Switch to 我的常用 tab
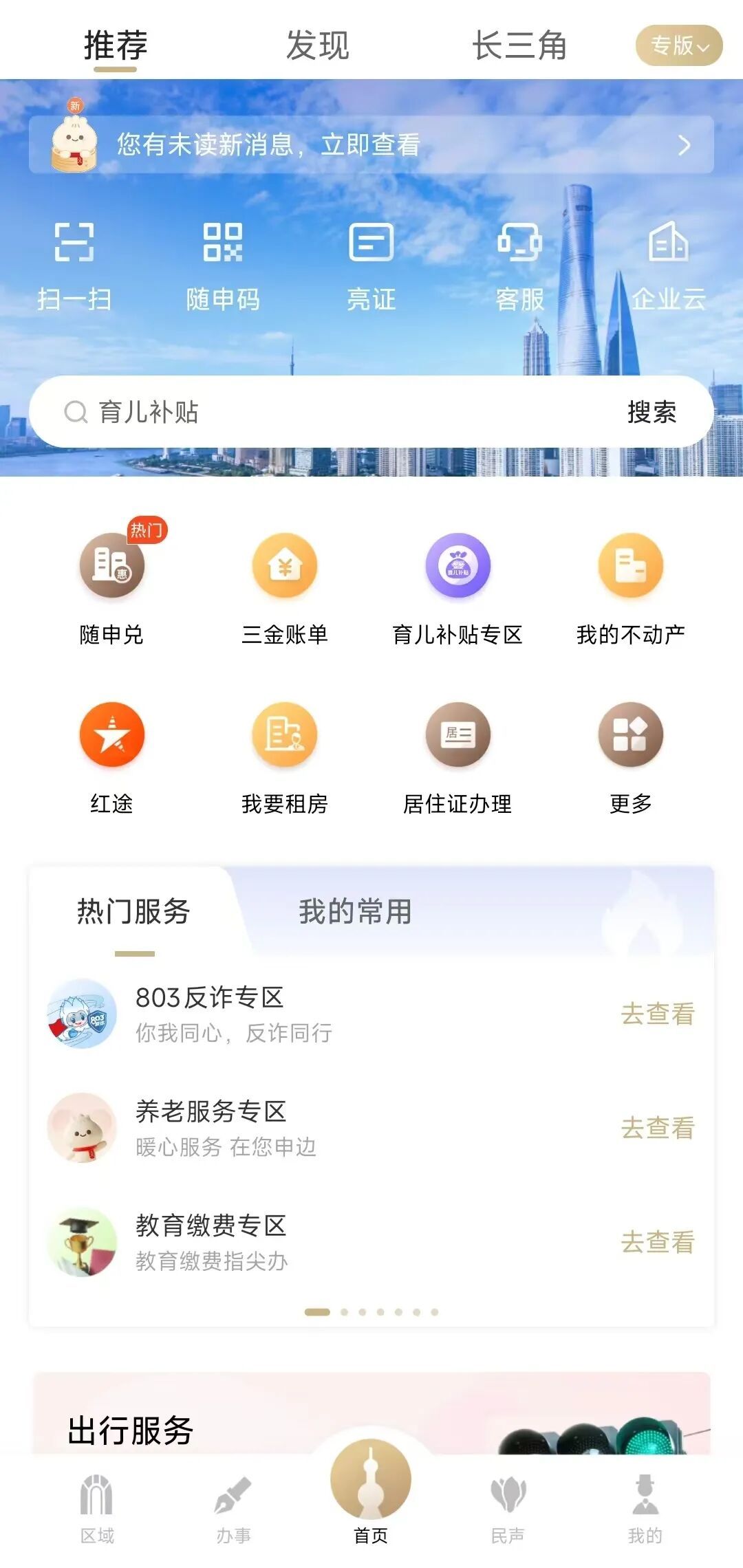 pos(355,912)
